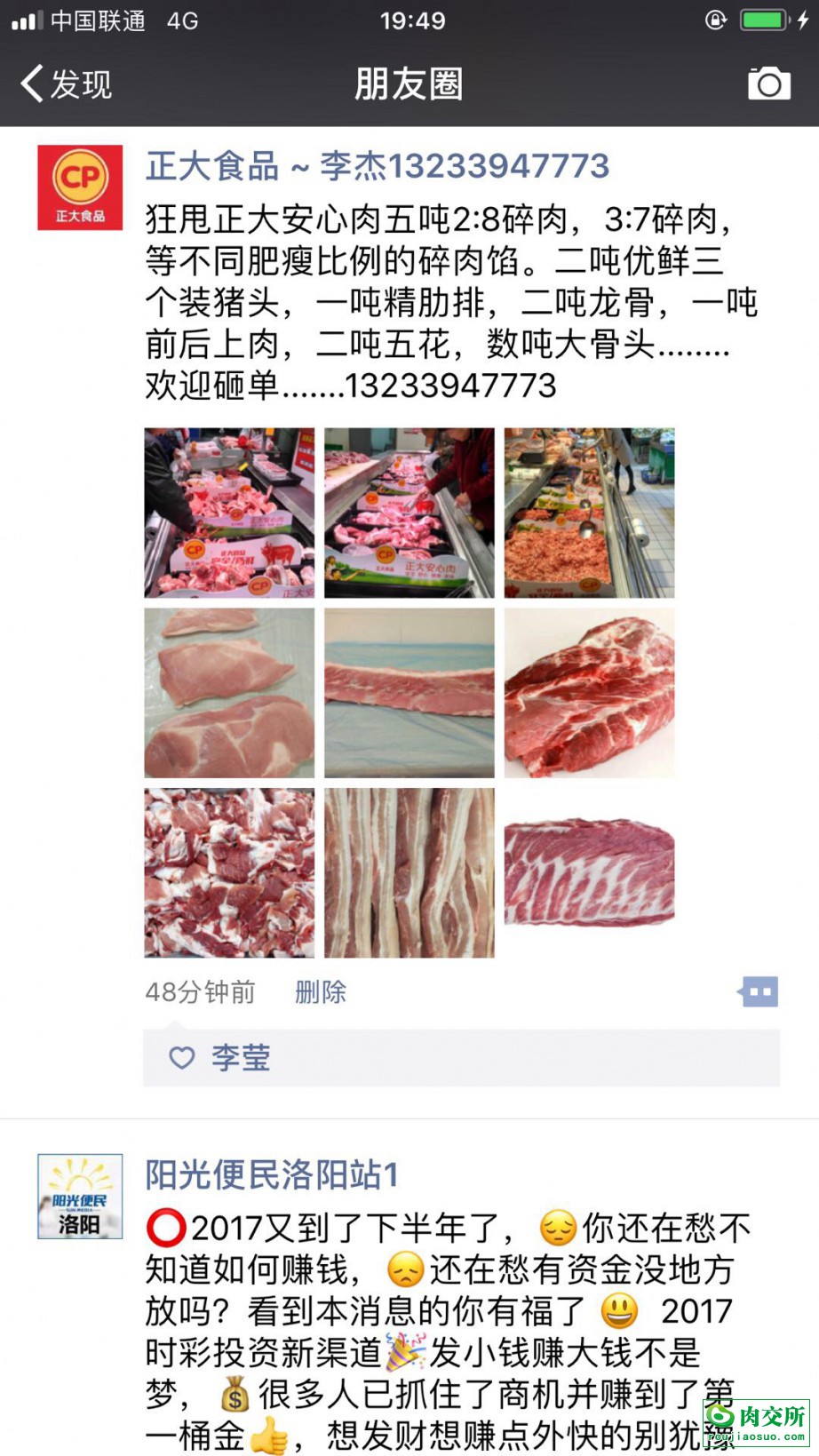Open the pork belly strips photo
The width and height of the screenshot is (819, 1456).
pos(409,872)
